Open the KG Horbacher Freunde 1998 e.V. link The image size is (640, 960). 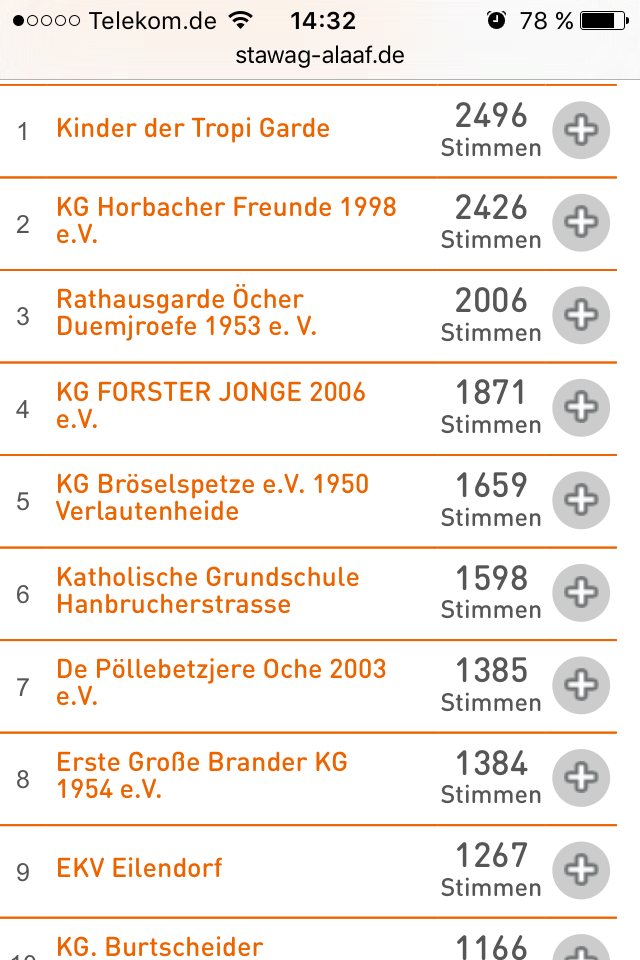[226, 220]
